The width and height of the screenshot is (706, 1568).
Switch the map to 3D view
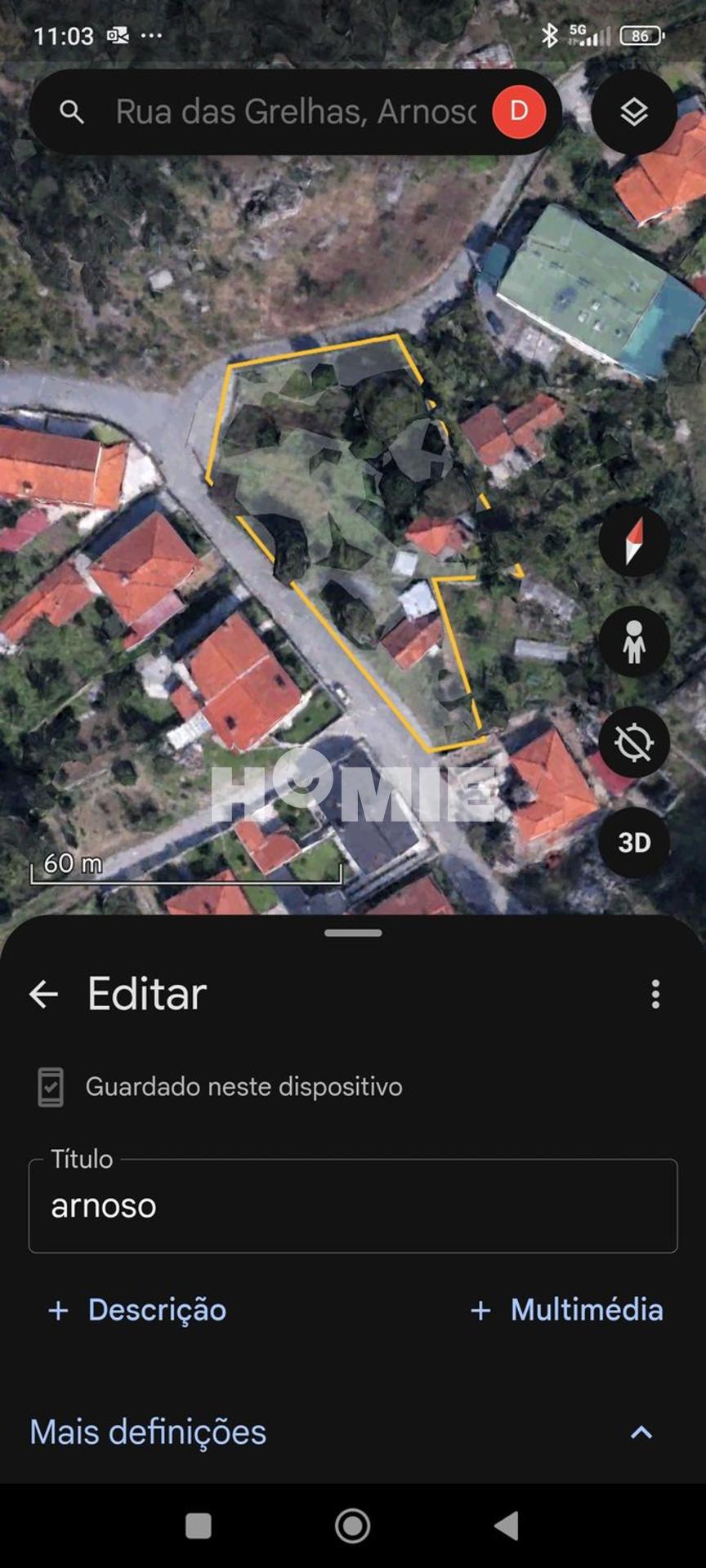pyautogui.click(x=634, y=843)
